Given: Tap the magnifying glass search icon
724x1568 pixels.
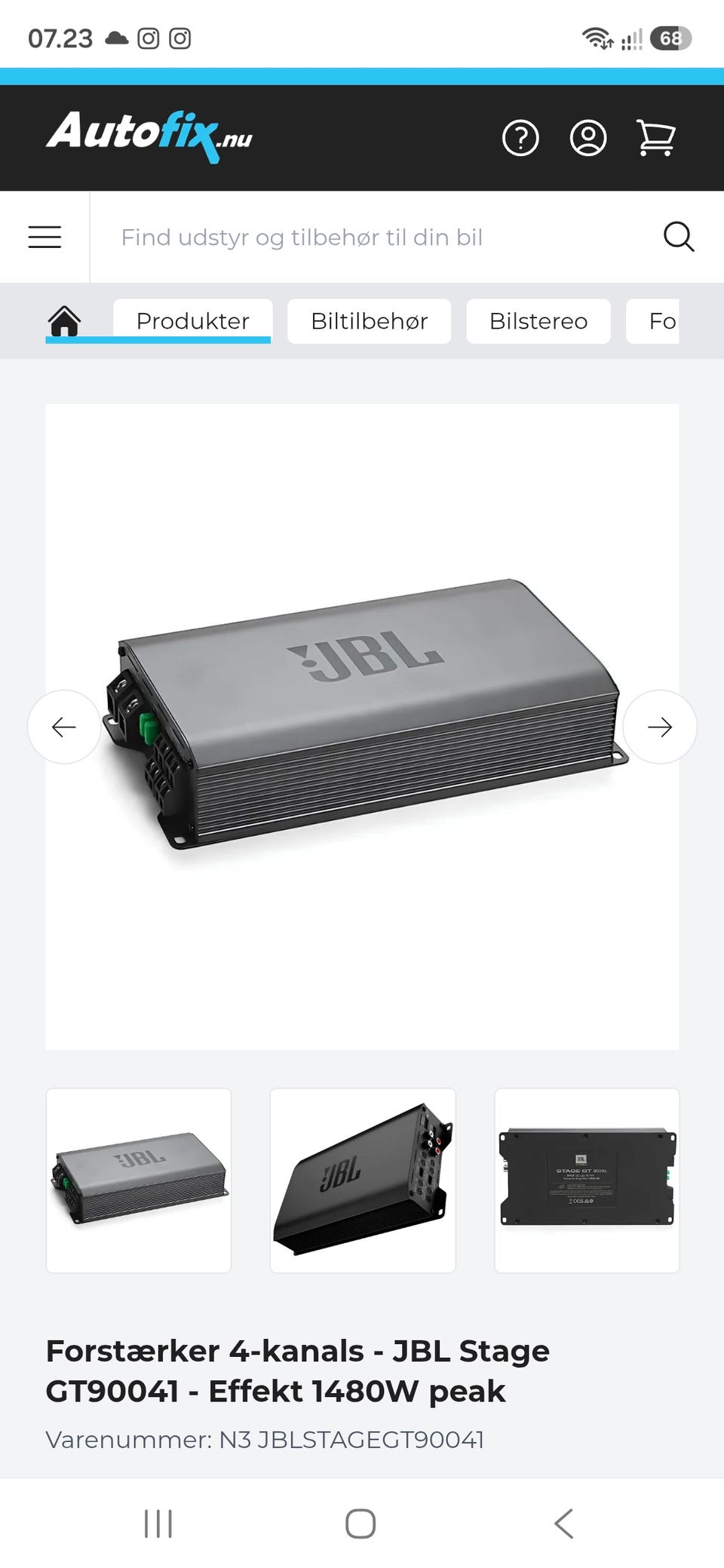Looking at the screenshot, I should [679, 237].
